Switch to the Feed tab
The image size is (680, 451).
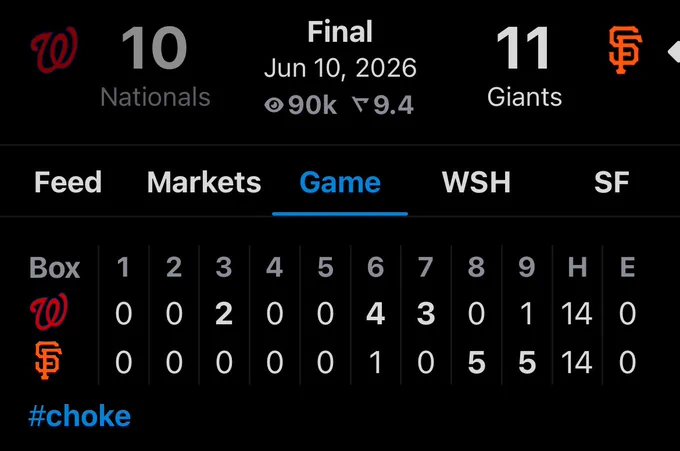coord(68,182)
